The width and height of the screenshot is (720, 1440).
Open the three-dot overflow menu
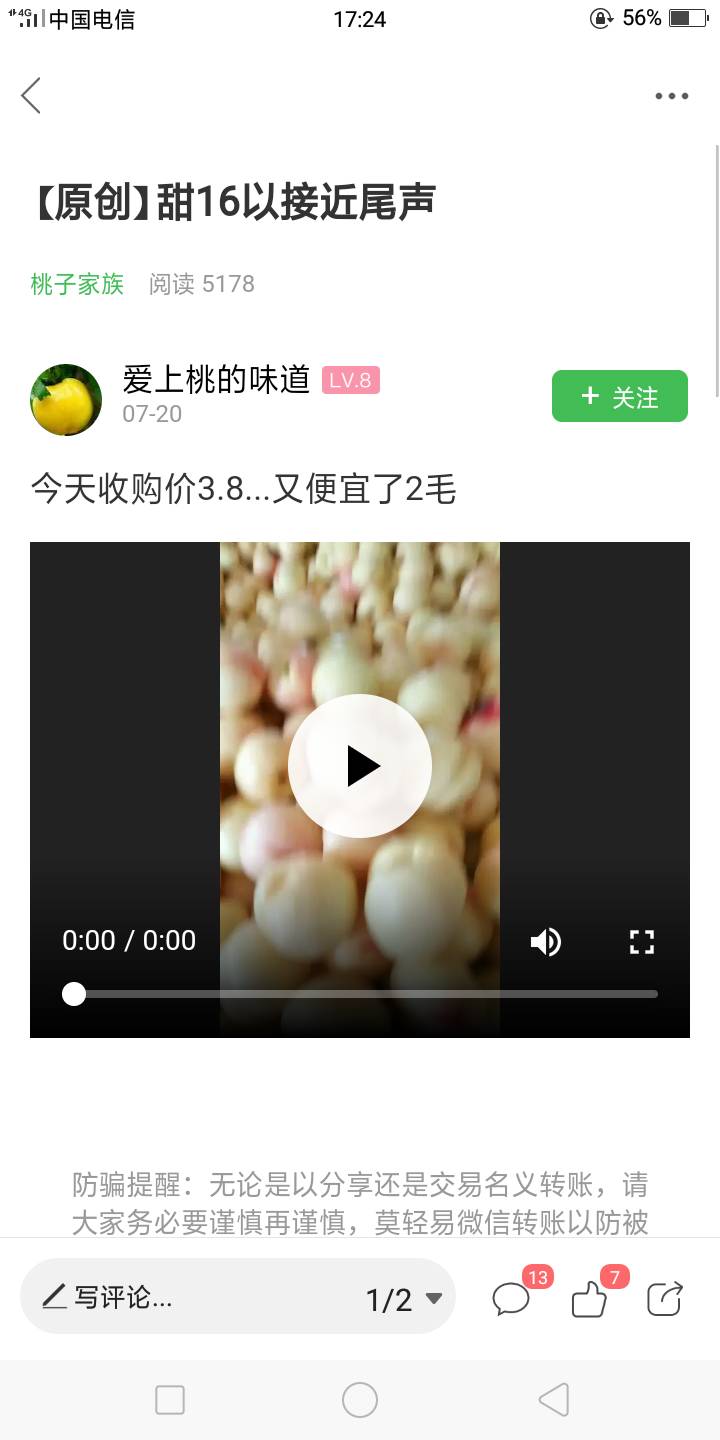(x=671, y=96)
